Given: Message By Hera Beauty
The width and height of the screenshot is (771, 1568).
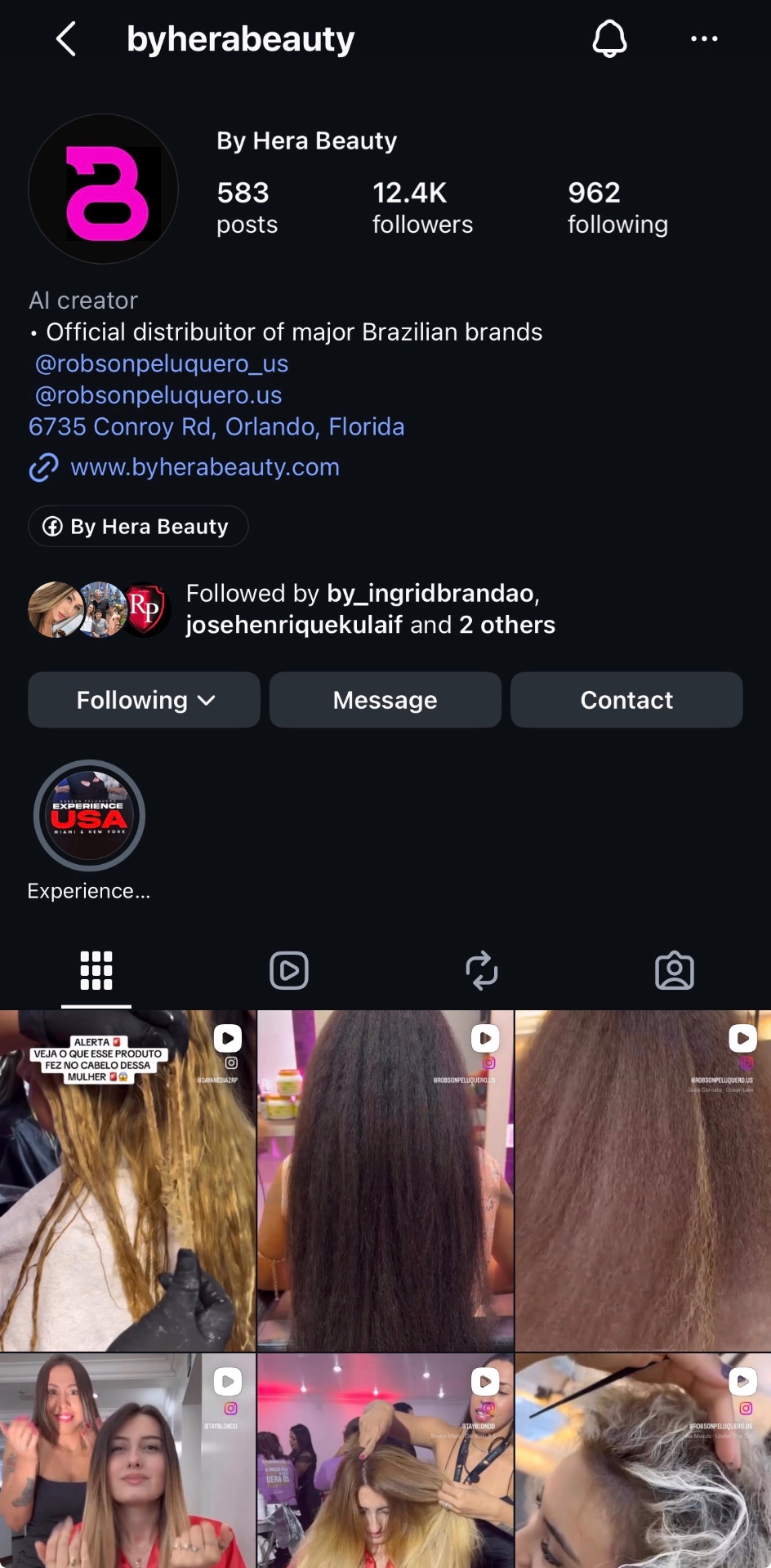Looking at the screenshot, I should 385,700.
